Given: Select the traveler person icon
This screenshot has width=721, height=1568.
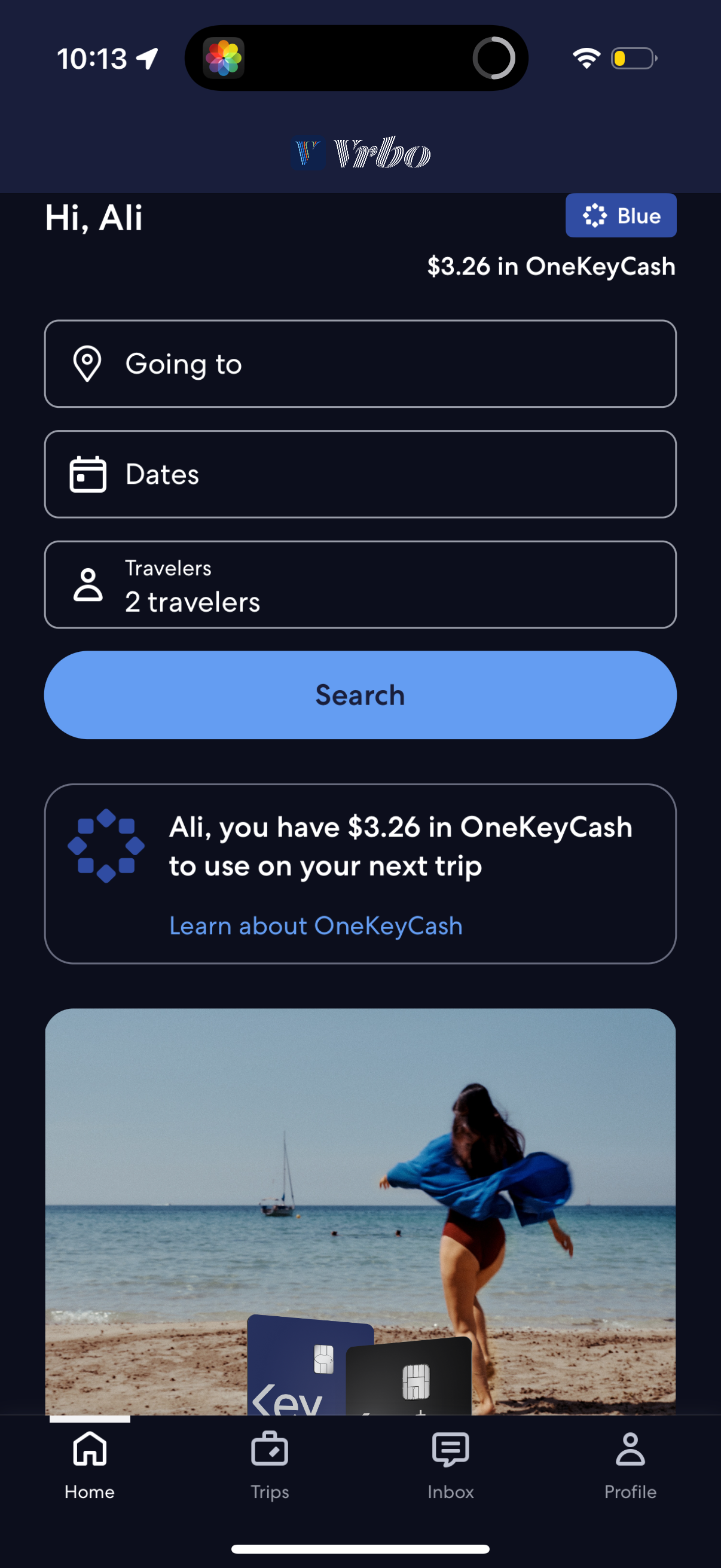Looking at the screenshot, I should (88, 584).
